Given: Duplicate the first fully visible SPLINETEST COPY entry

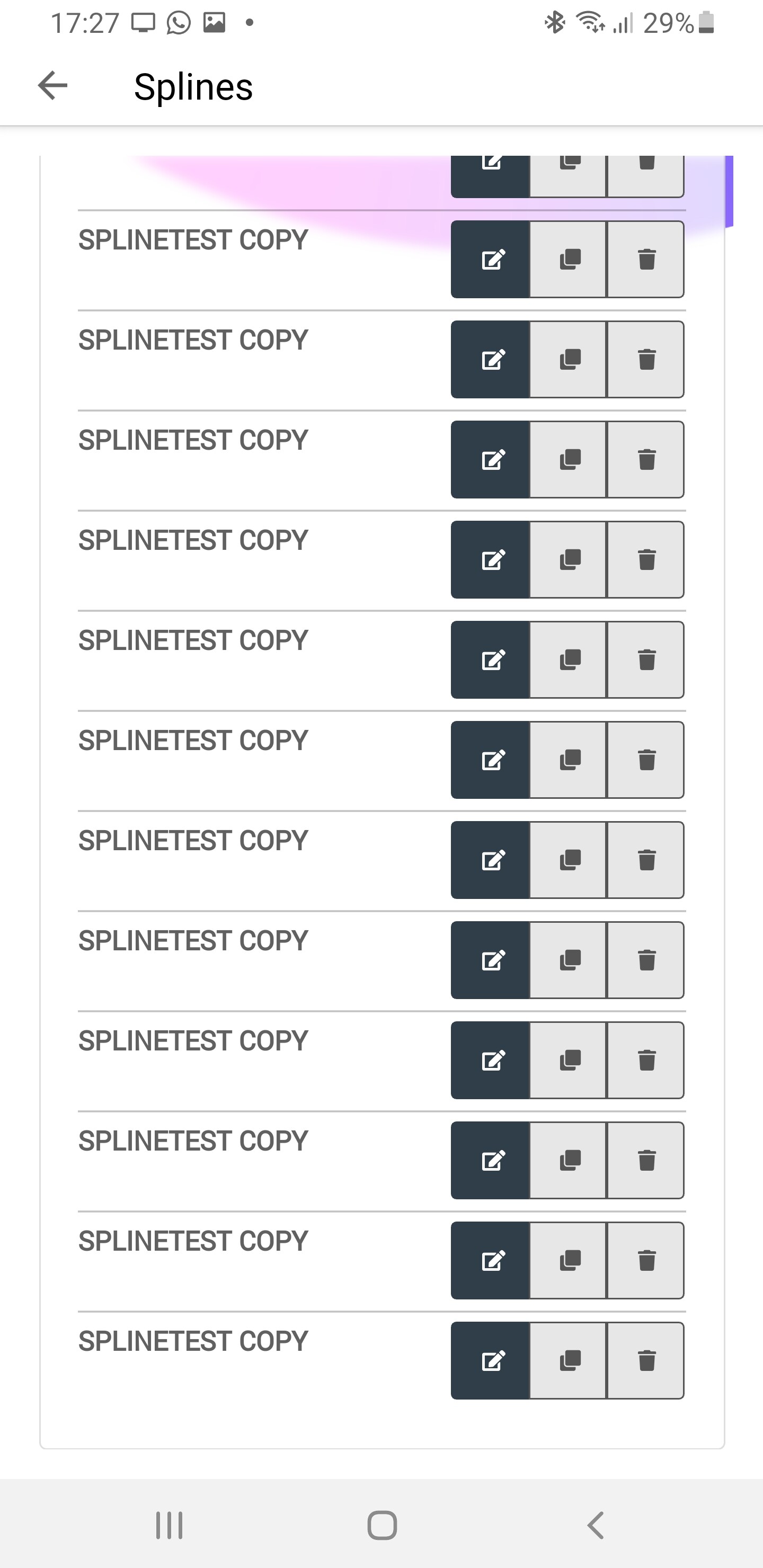Looking at the screenshot, I should (x=569, y=260).
